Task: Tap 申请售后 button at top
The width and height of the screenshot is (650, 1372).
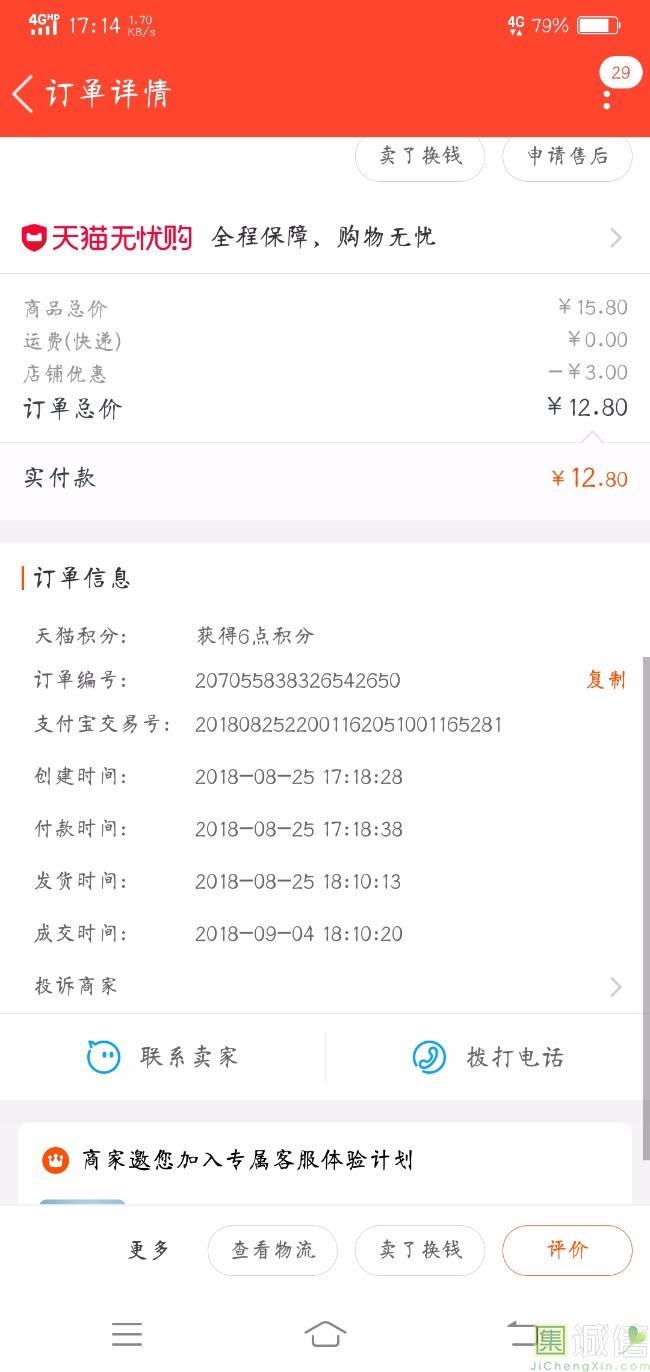Action: 567,156
